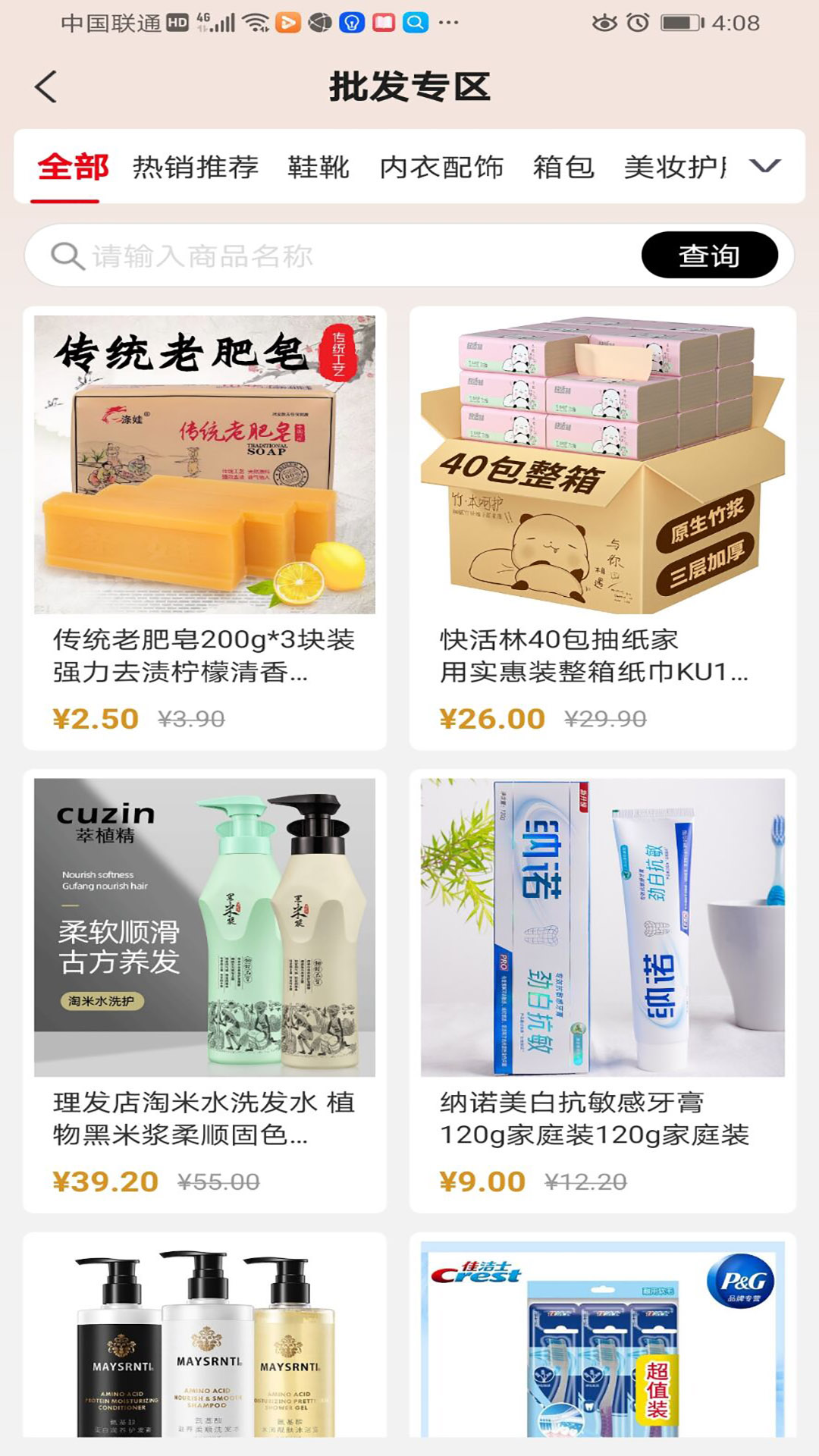
Task: Select the 全部 category tab
Action: 74,167
